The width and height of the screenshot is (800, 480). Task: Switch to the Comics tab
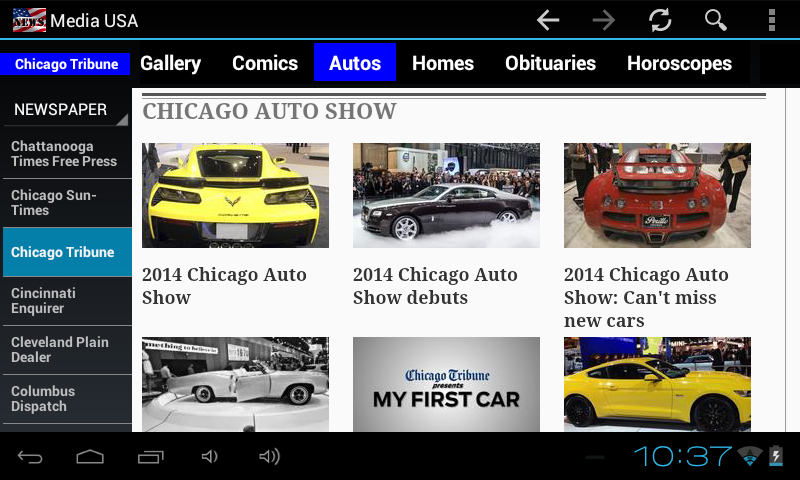tap(265, 63)
